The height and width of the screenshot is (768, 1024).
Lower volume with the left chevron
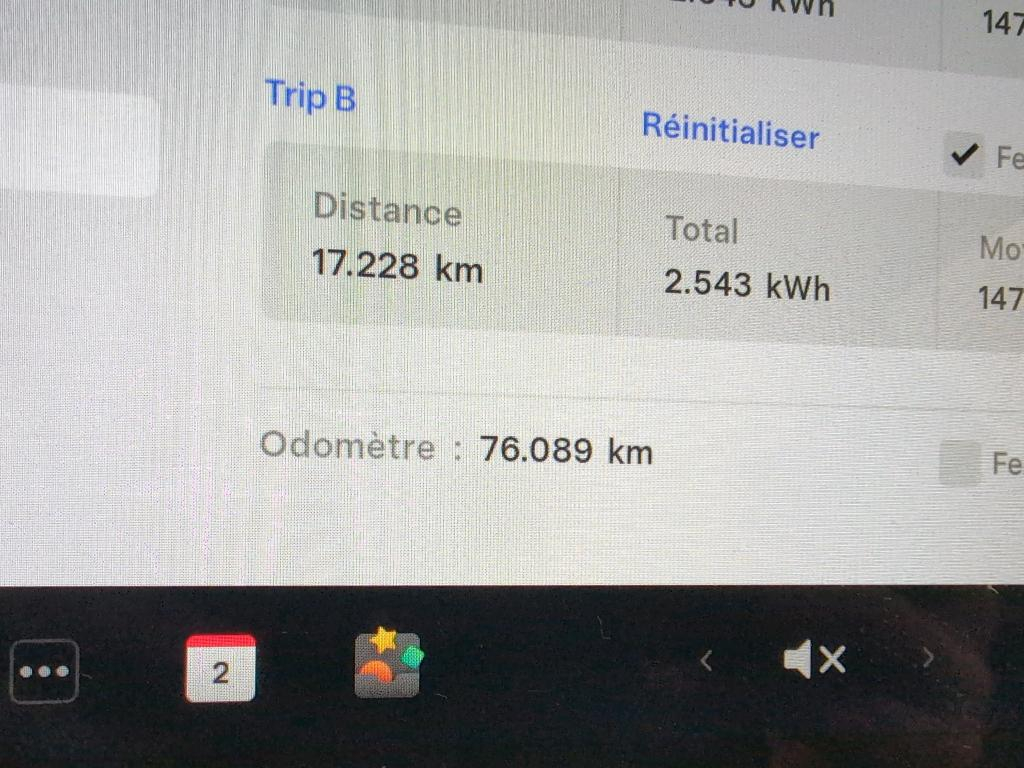tap(706, 660)
